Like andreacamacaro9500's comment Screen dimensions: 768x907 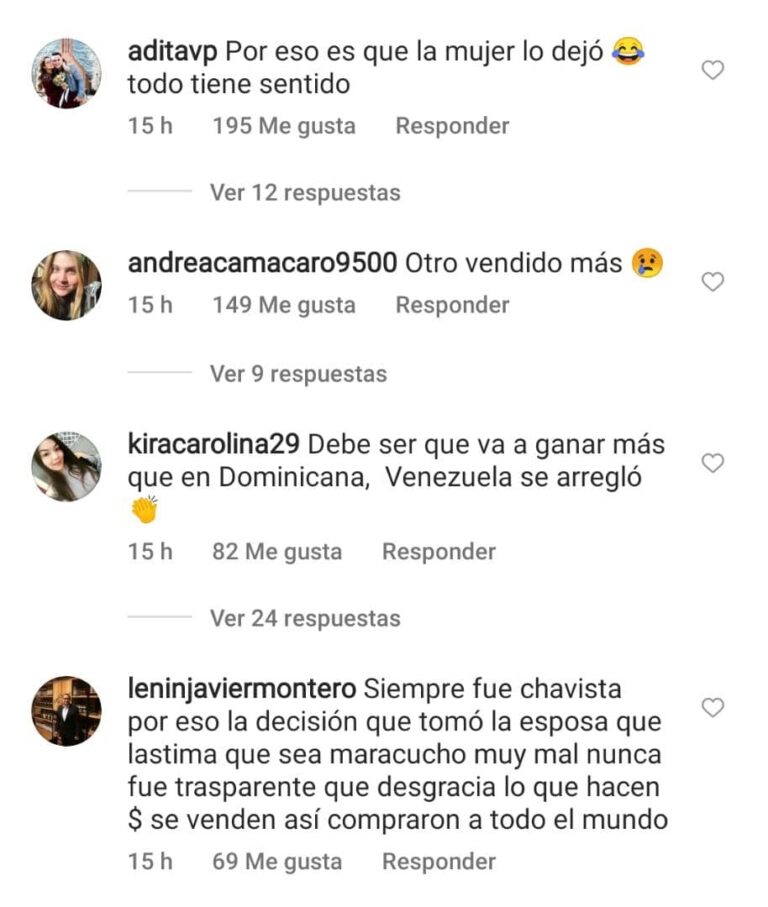(712, 282)
